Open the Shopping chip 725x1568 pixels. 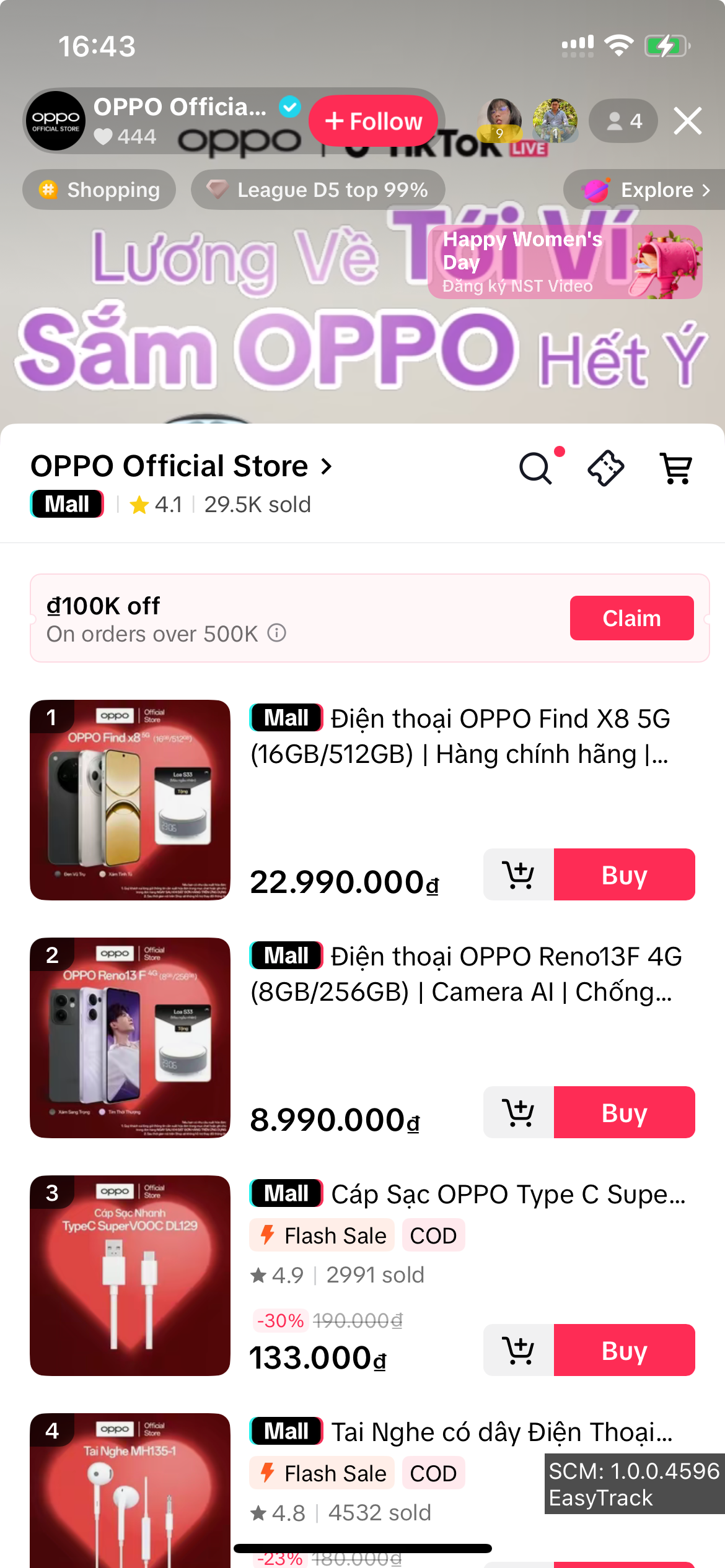(x=99, y=189)
